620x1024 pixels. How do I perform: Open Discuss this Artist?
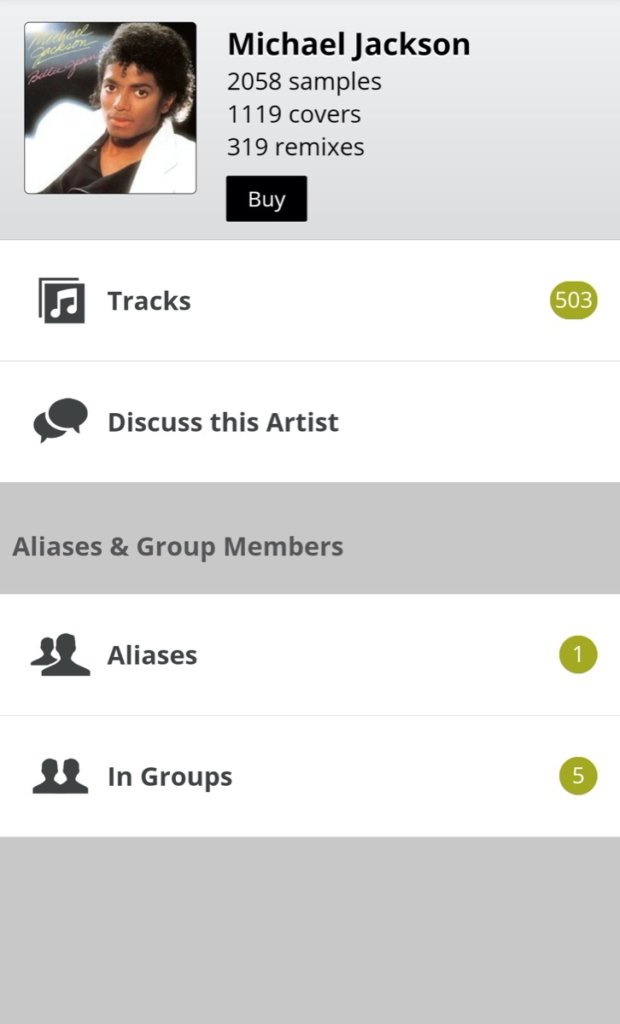click(x=310, y=422)
